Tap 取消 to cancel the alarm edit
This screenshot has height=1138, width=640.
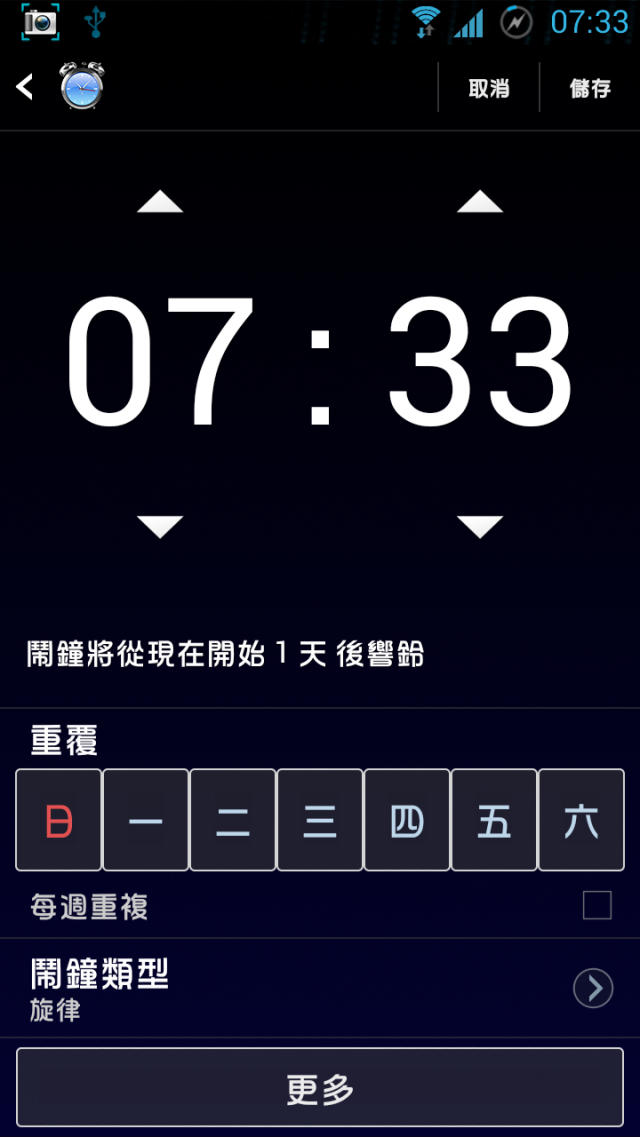point(489,88)
